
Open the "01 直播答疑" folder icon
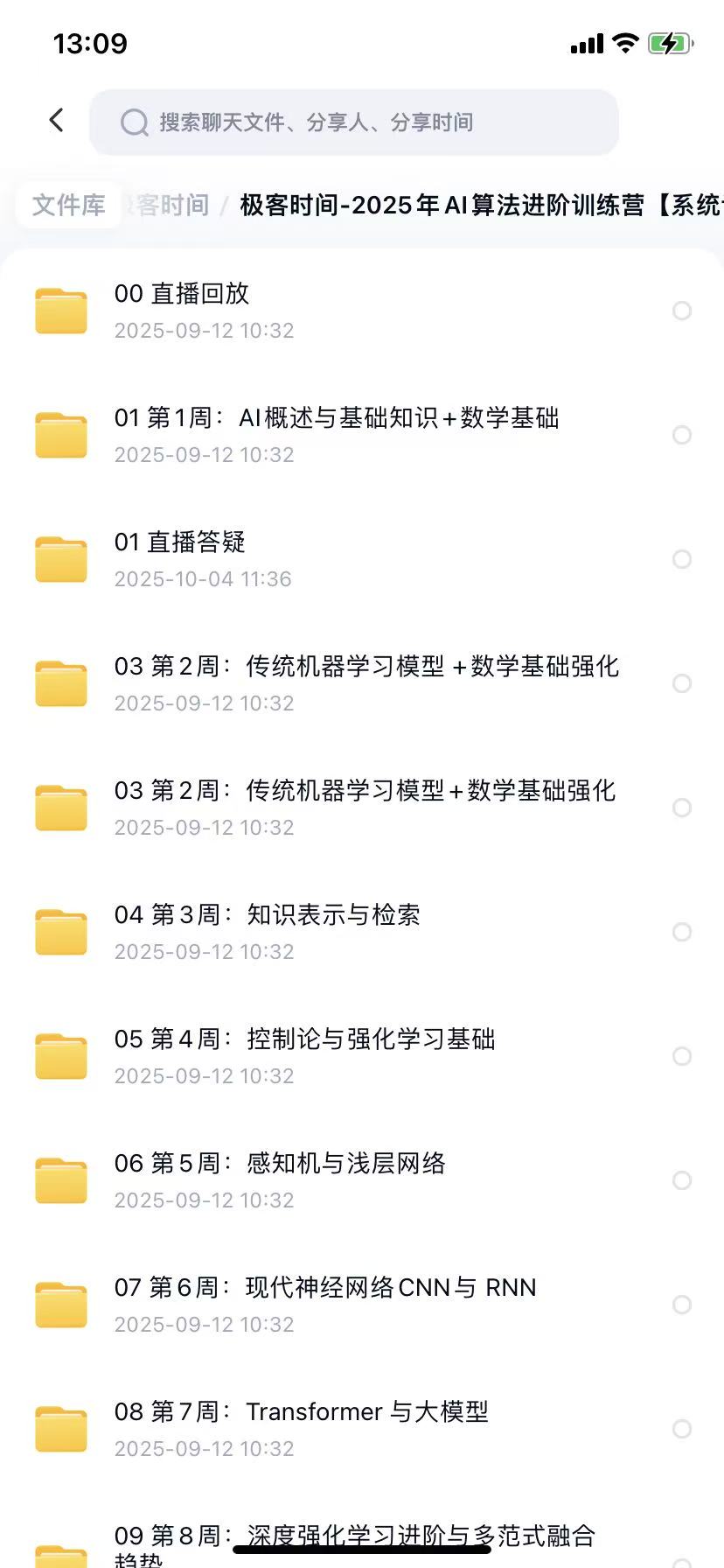[x=60, y=558]
